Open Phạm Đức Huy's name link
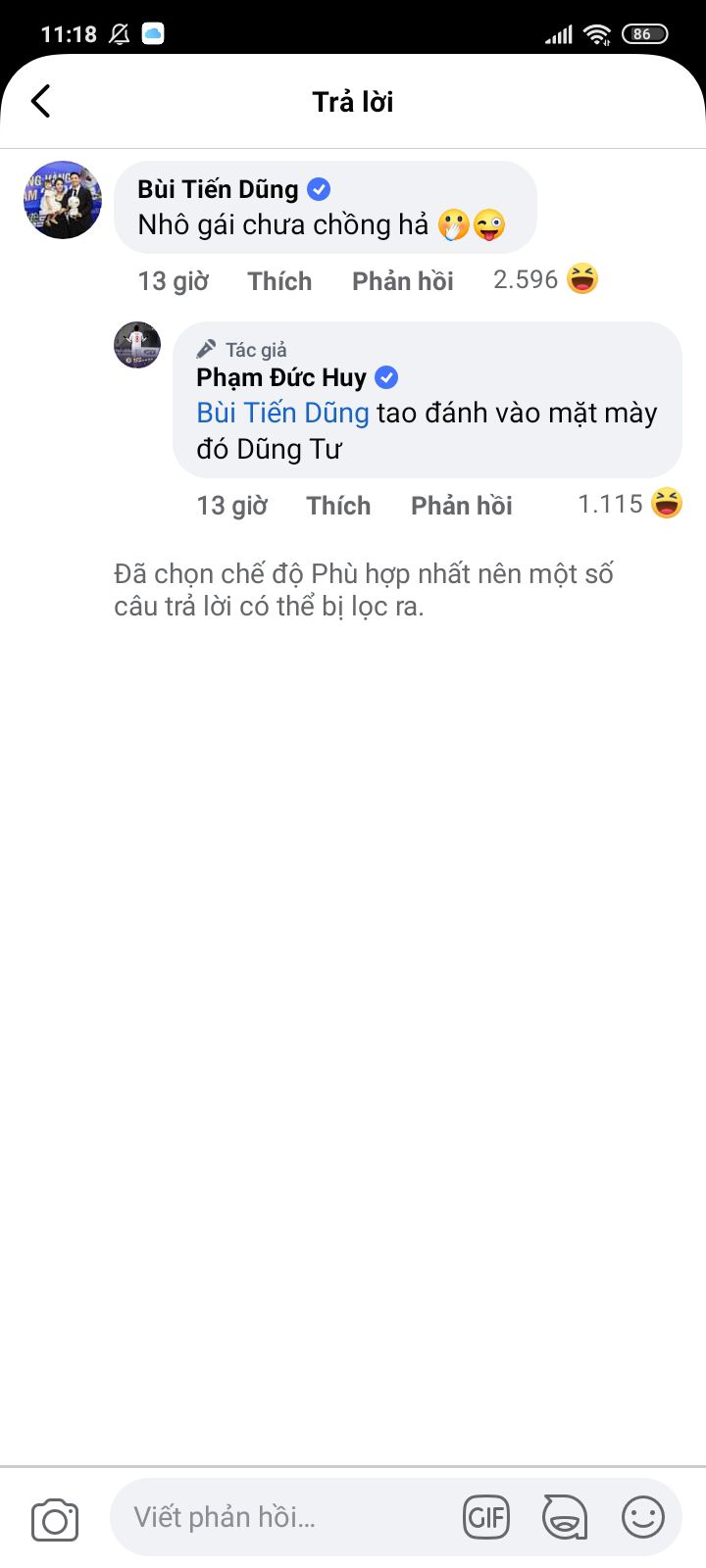 tap(281, 377)
